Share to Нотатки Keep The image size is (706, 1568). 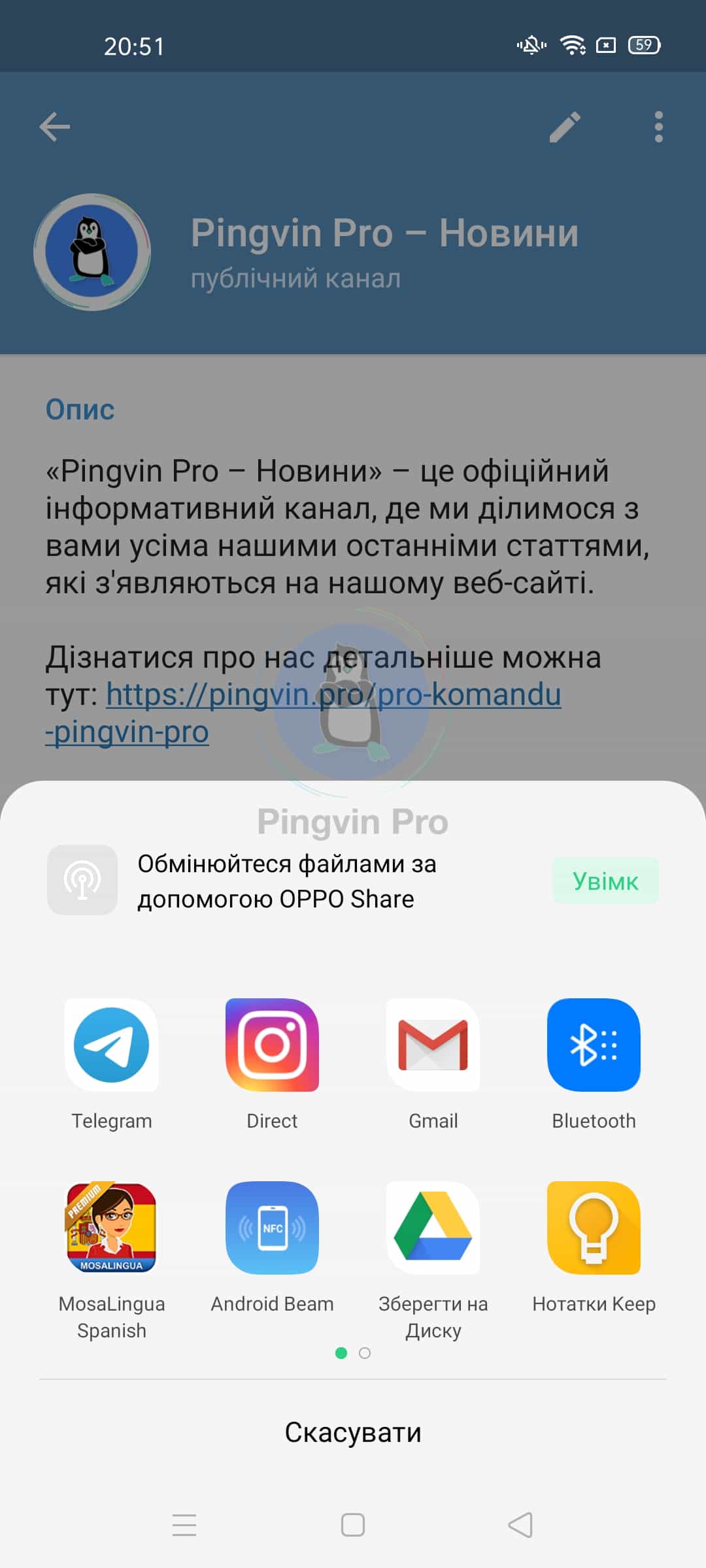tap(594, 1228)
